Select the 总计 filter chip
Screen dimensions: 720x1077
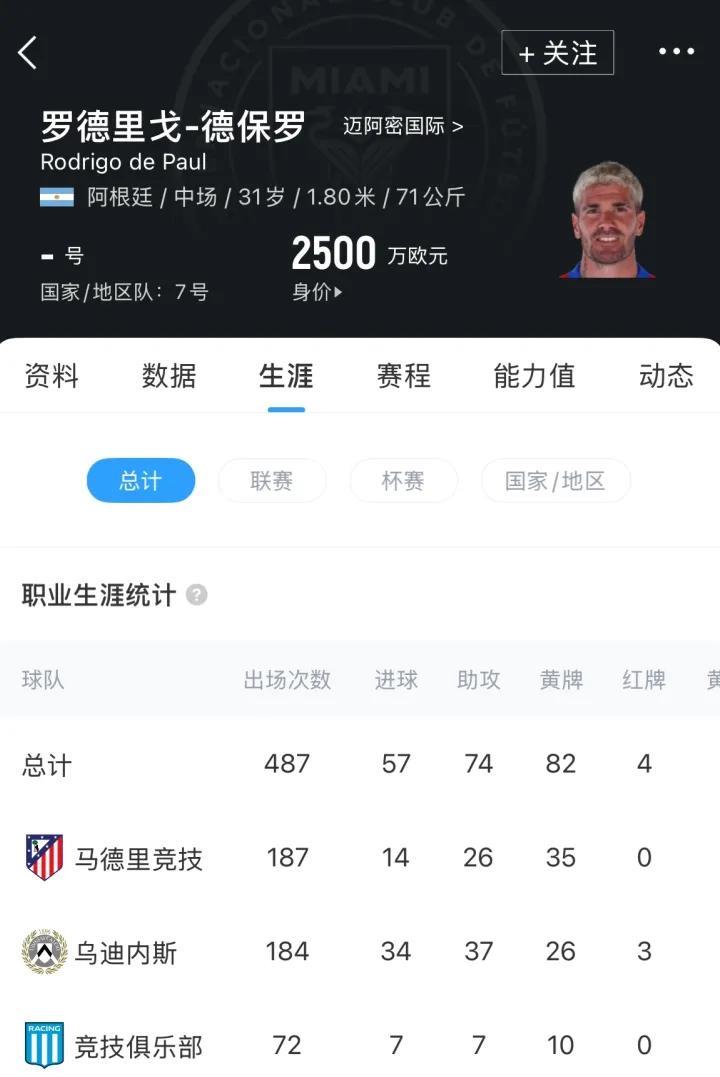pos(141,481)
